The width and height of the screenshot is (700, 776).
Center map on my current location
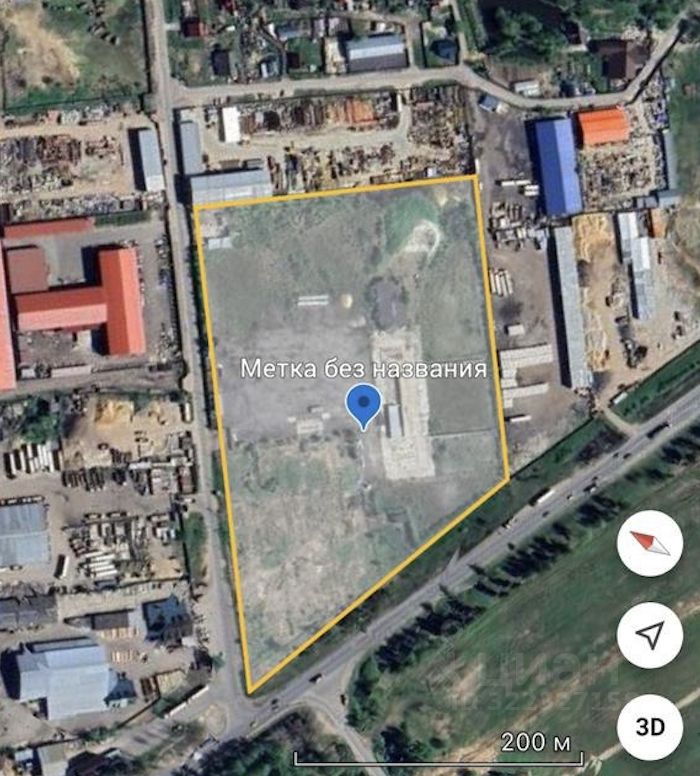point(650,635)
